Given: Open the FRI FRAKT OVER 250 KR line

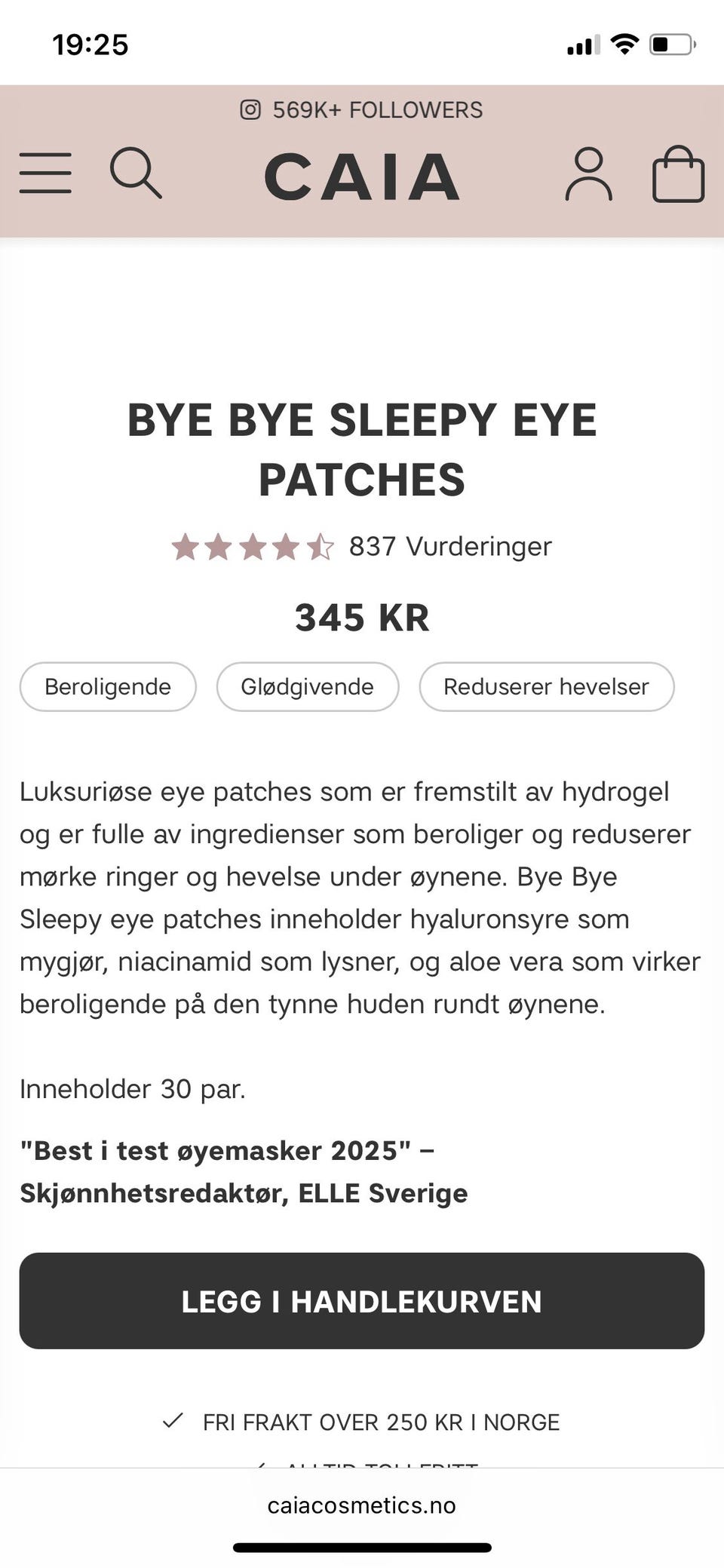Looking at the screenshot, I should (379, 1421).
